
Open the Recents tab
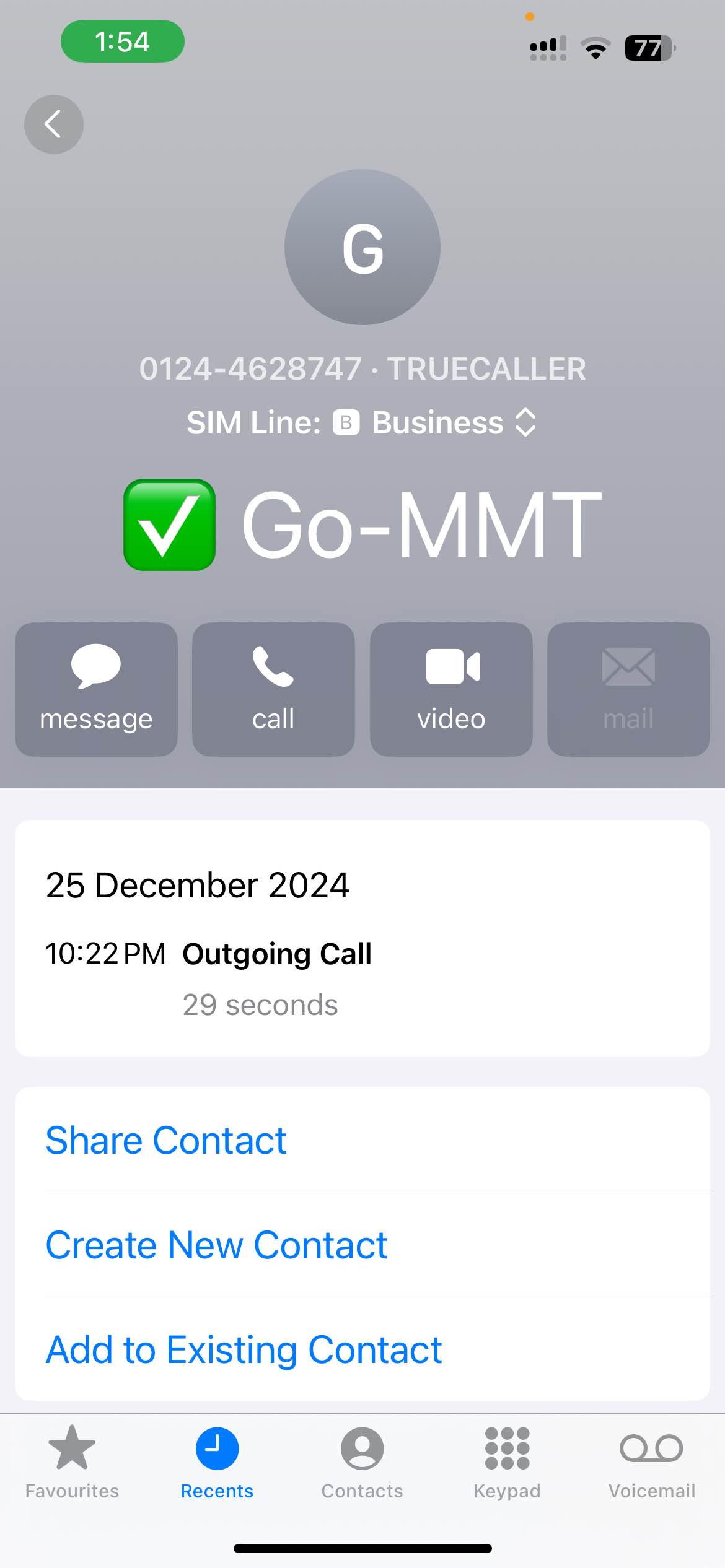[217, 1461]
